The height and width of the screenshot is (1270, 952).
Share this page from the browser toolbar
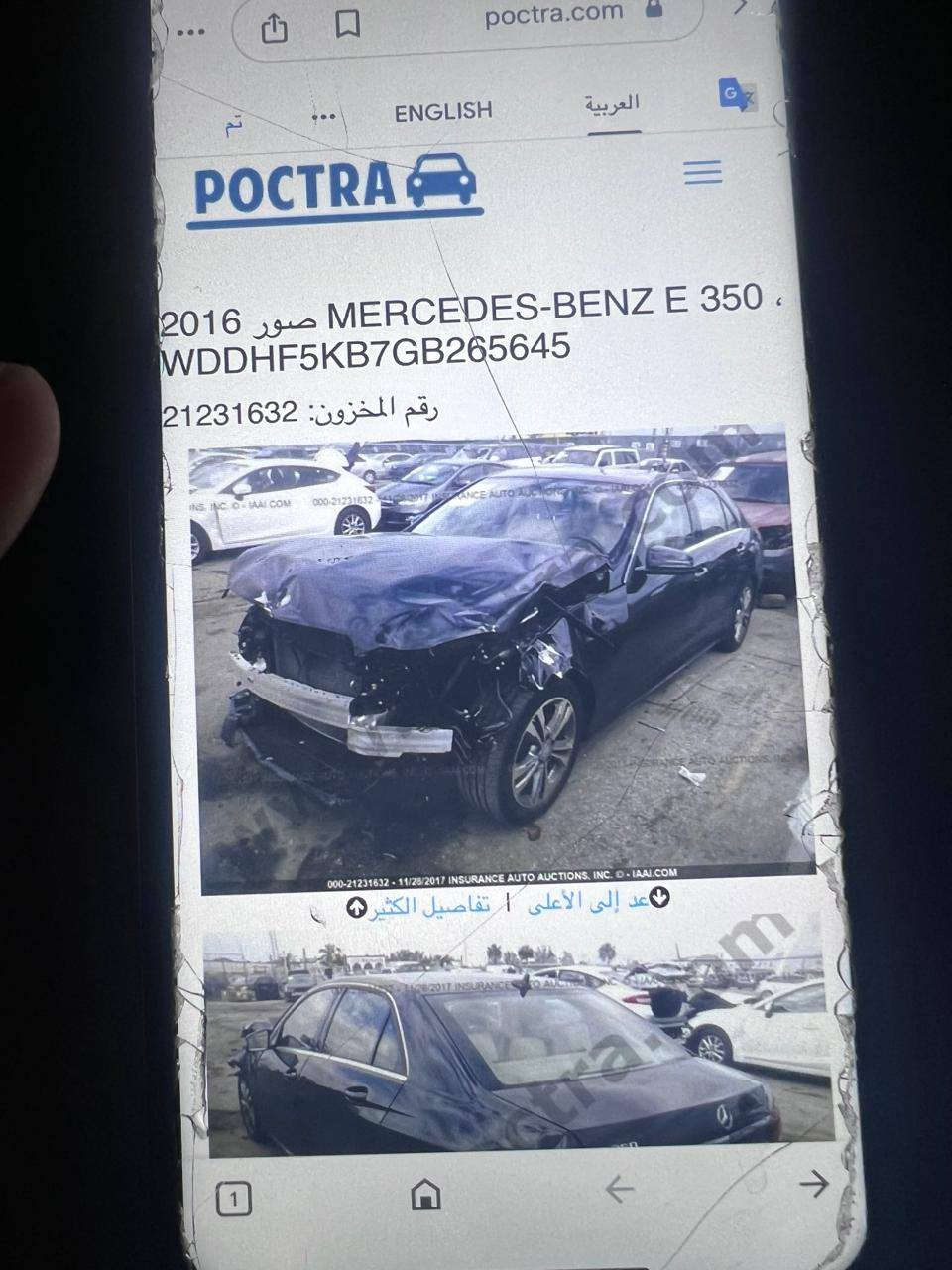275,27
